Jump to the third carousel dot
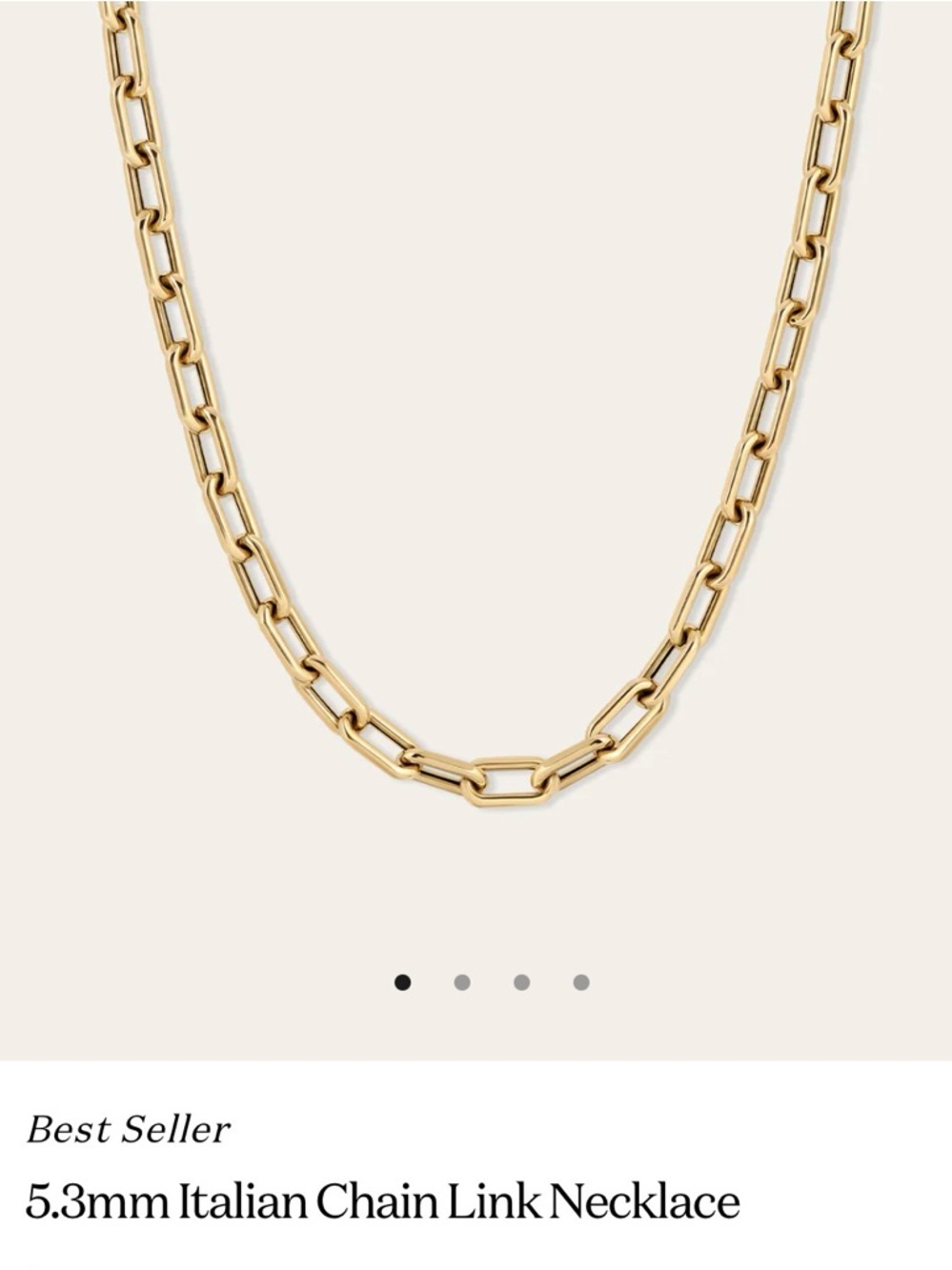Viewport: 952px width, 1270px height. pos(521,982)
